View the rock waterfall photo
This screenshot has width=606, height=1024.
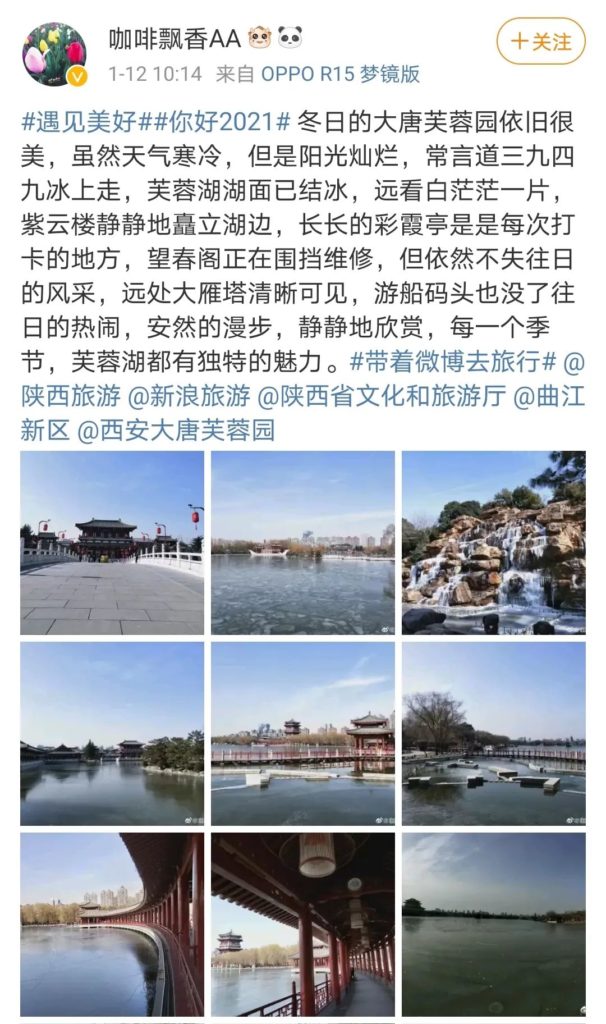click(494, 543)
